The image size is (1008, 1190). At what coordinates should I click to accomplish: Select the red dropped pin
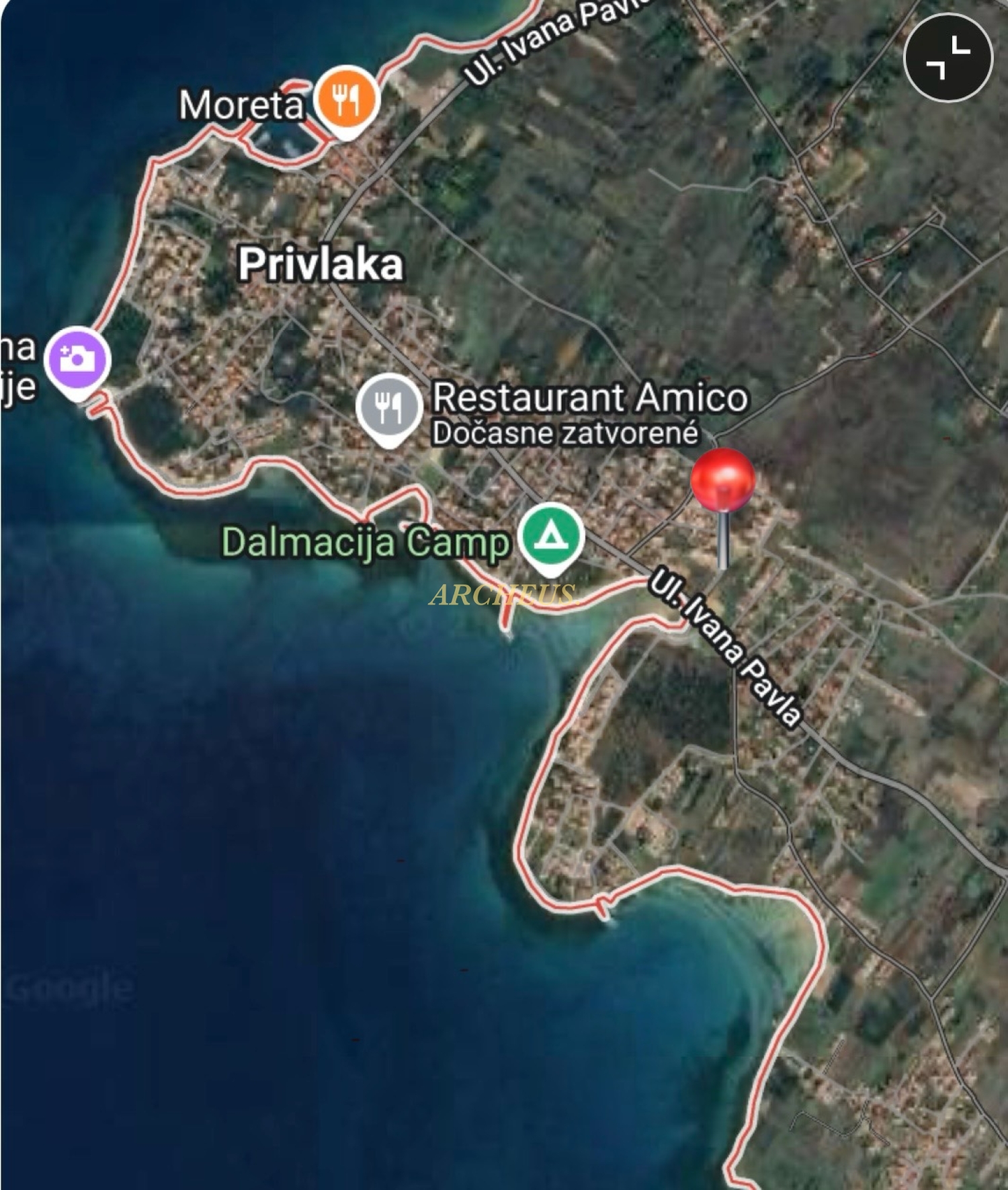click(723, 481)
